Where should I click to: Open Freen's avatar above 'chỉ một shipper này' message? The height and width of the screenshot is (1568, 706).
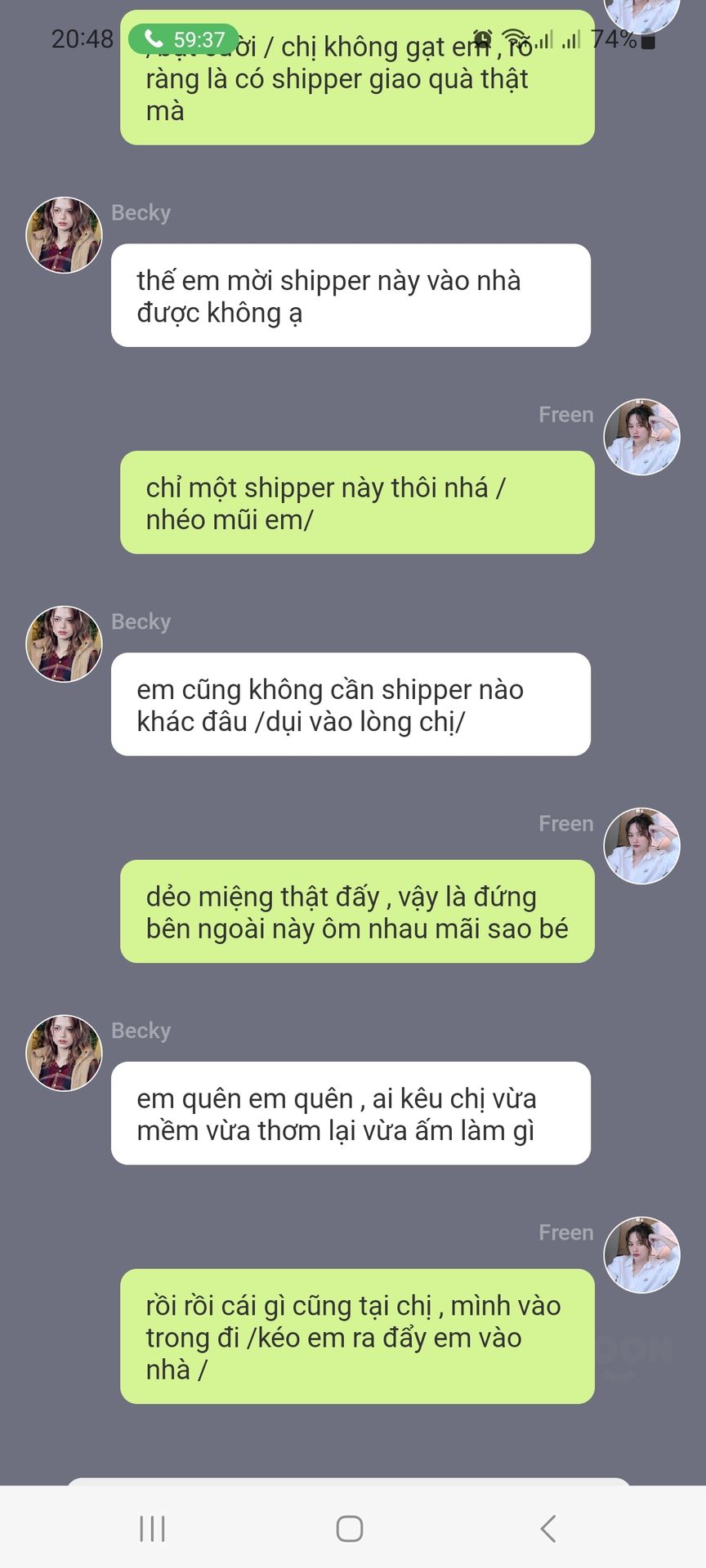[x=641, y=437]
